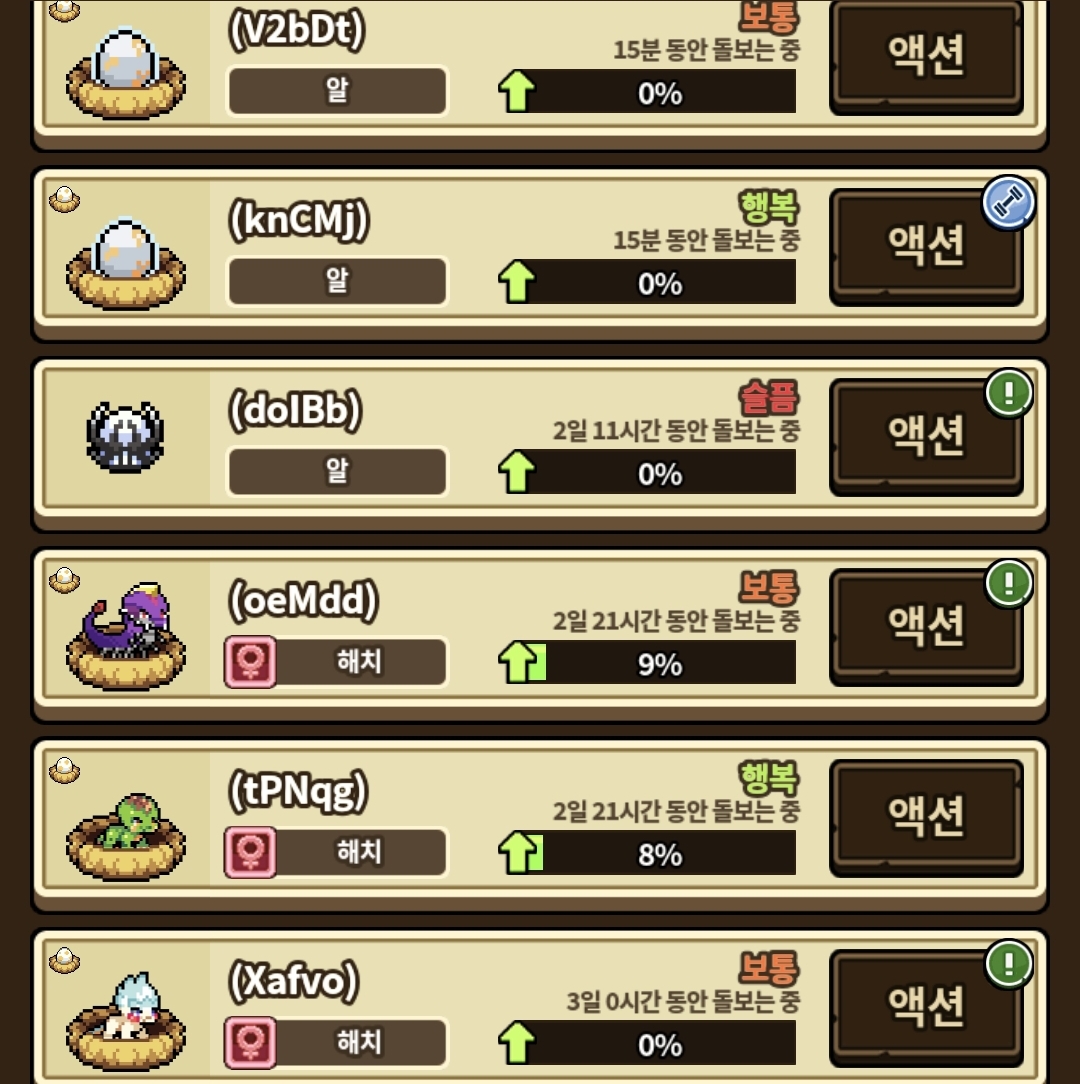Tap the 액션 button for V2bDt egg
This screenshot has width=1080, height=1084.
coord(926,55)
